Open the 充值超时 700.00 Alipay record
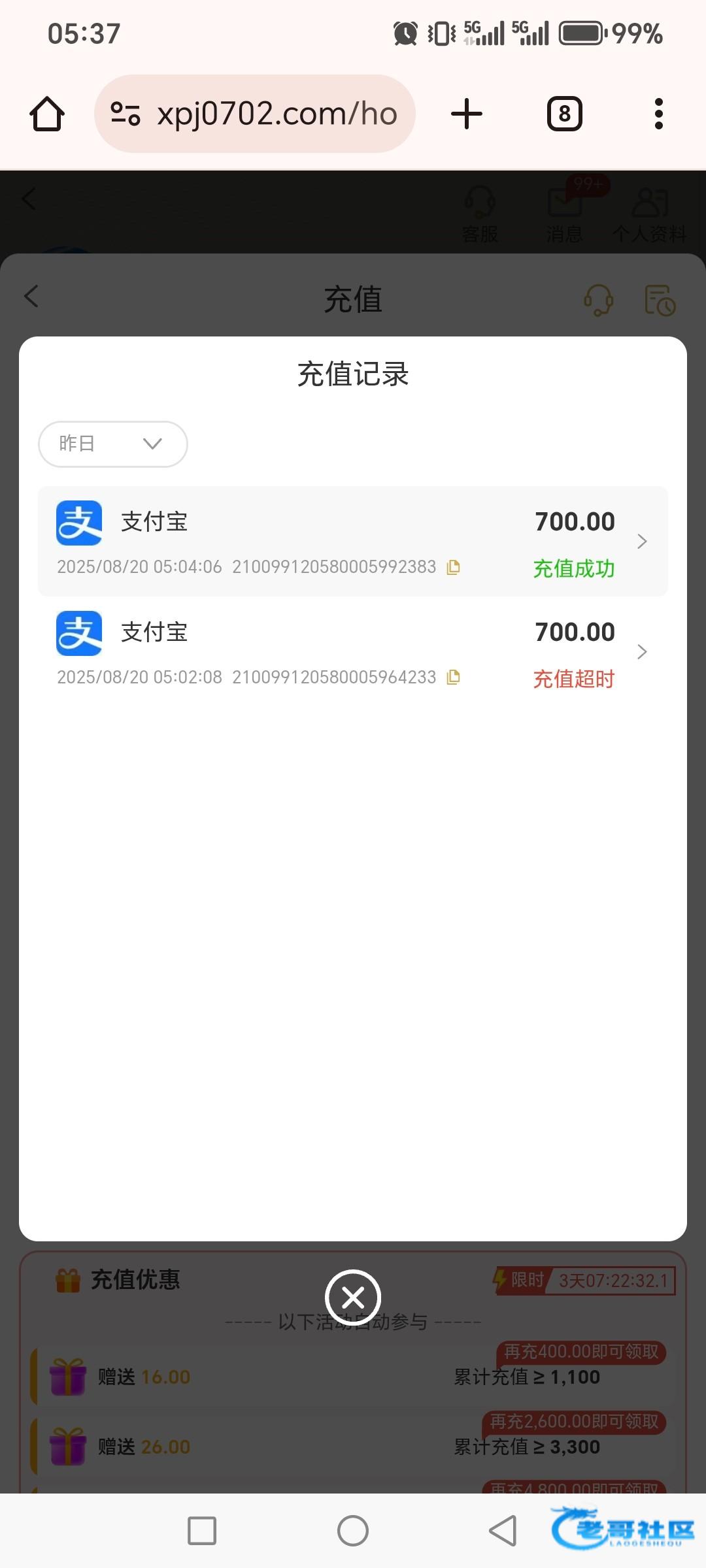Screen dimensions: 706x1568 coord(353,652)
